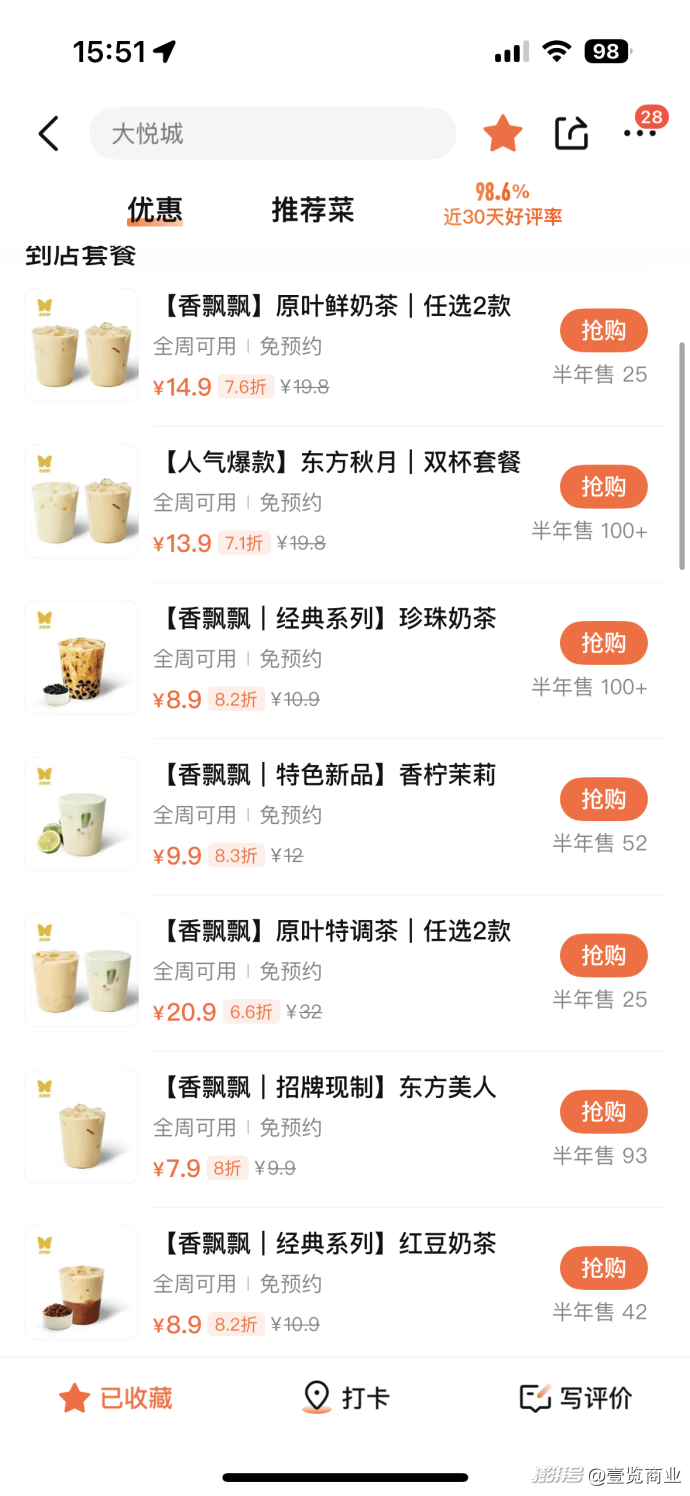Grab the 香柠茉莉 deal with 抢购
690x1496 pixels.
pos(603,799)
